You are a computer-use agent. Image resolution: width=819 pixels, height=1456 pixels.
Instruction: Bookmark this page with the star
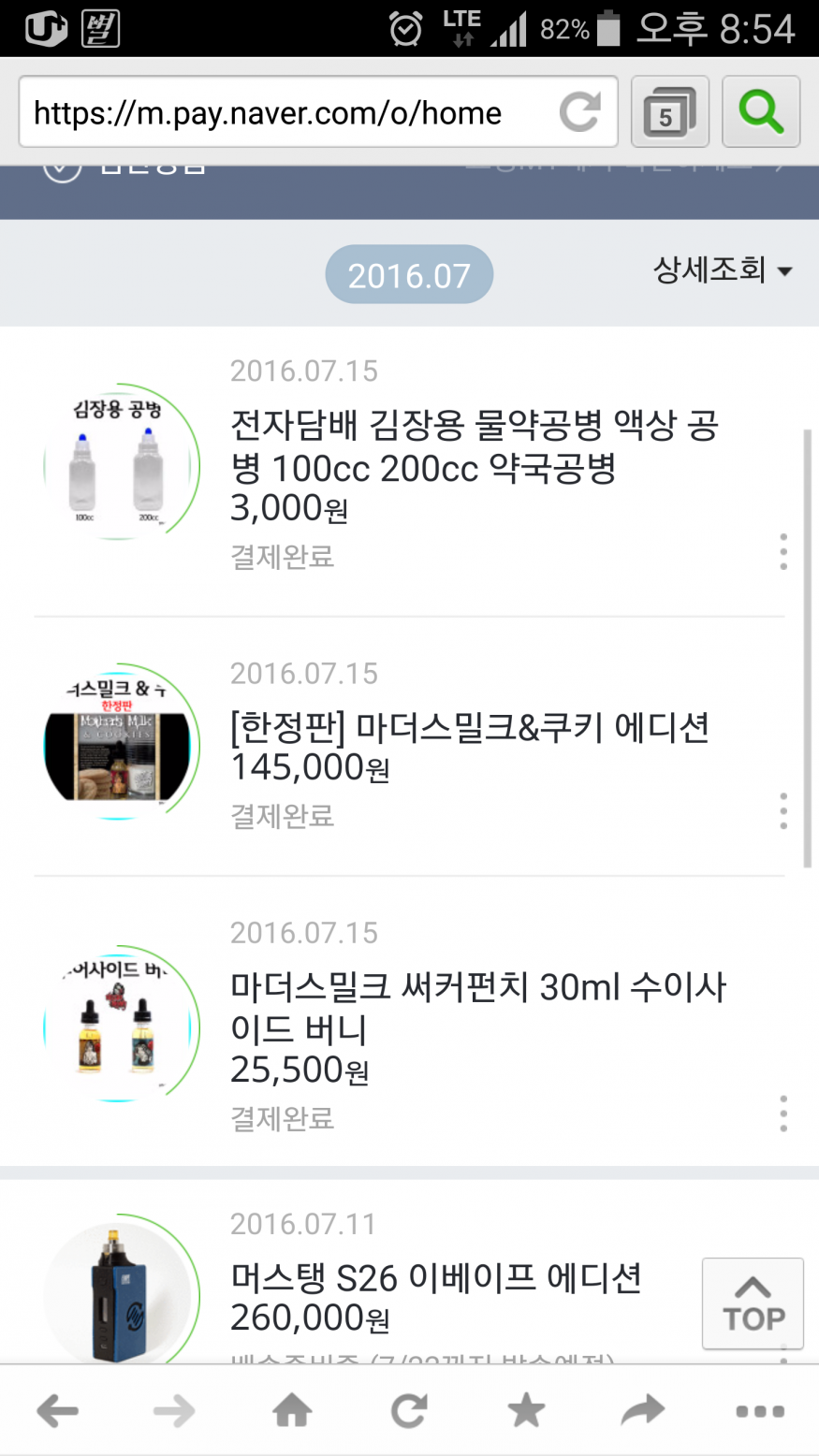[x=526, y=1411]
